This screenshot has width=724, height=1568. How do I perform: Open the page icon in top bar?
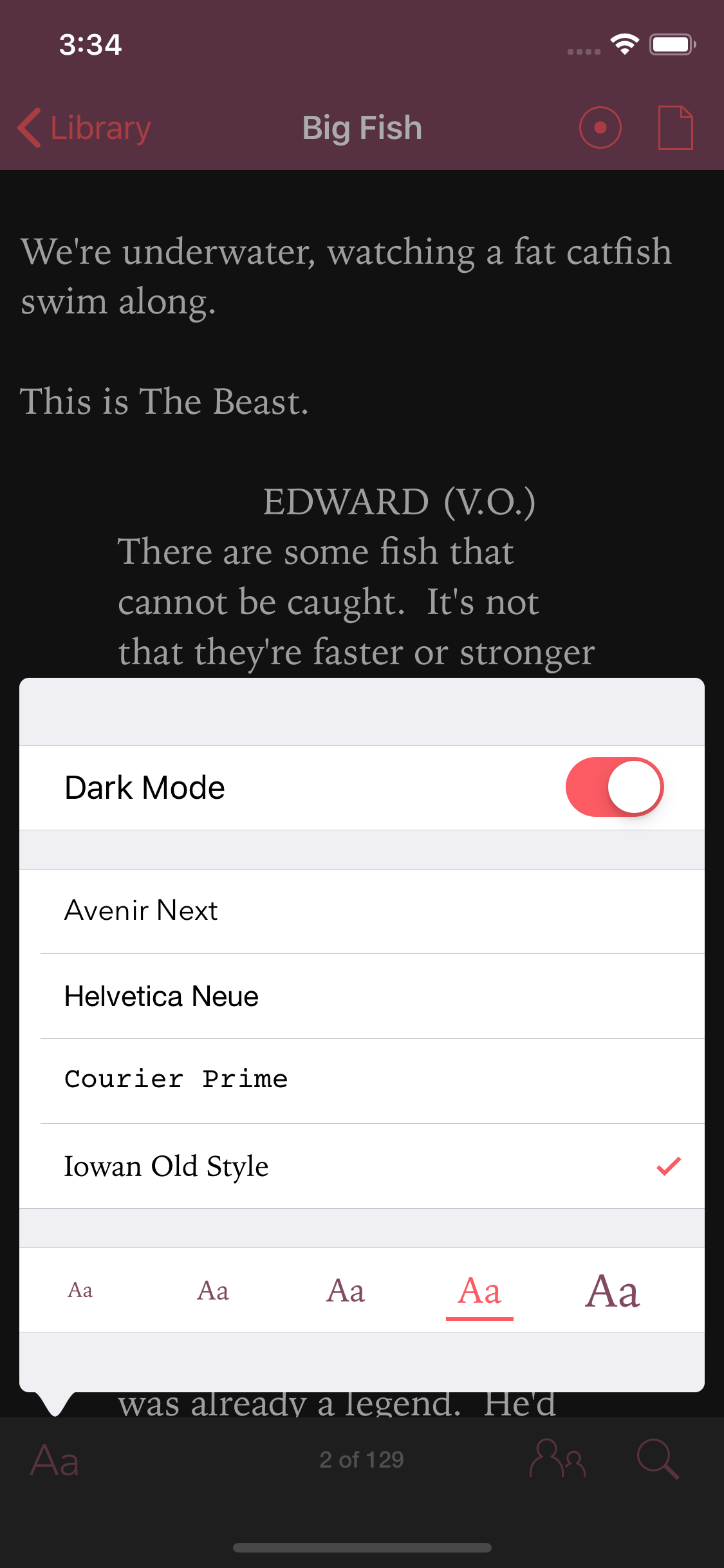pos(676,128)
